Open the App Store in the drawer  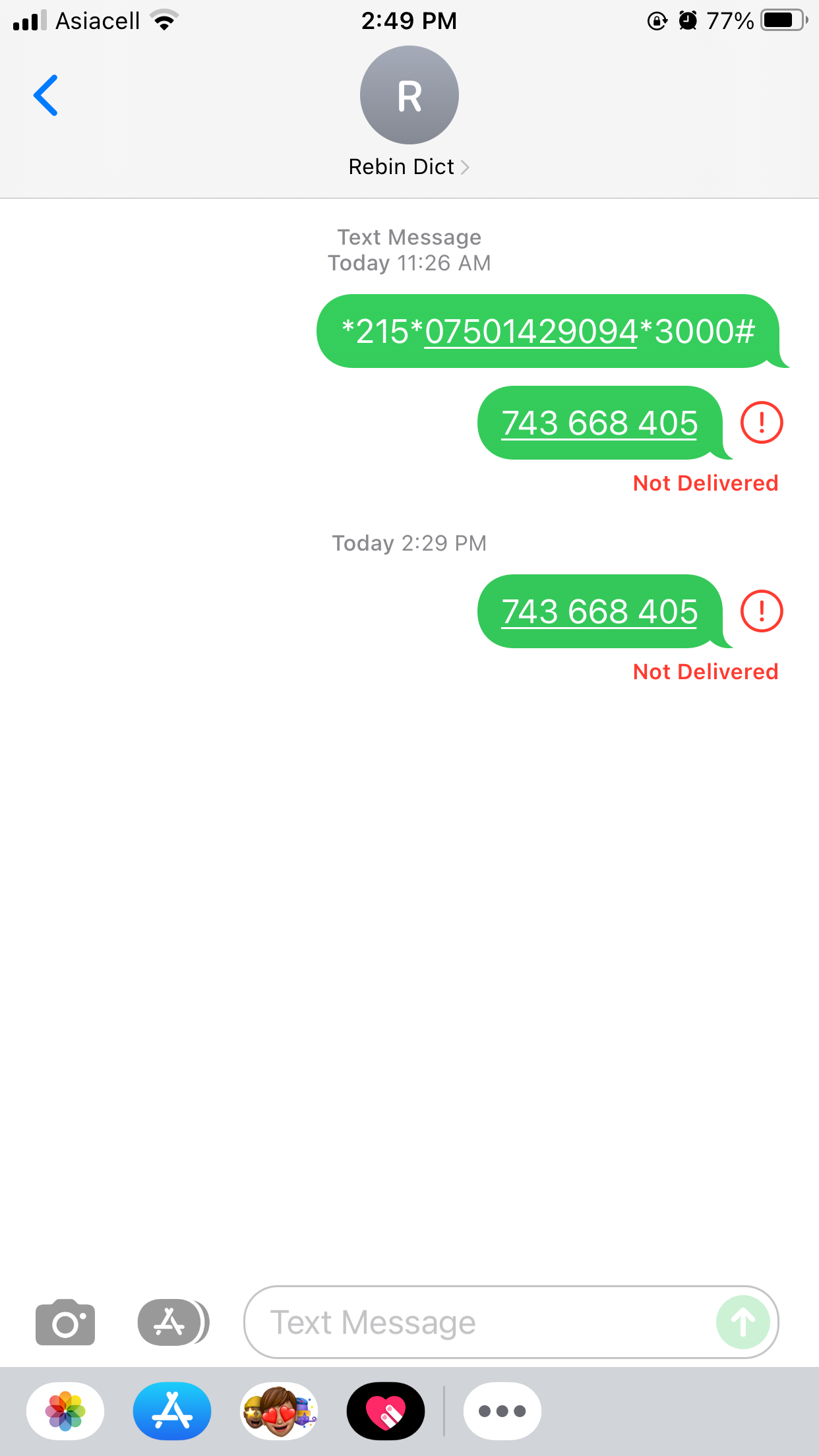[172, 1411]
